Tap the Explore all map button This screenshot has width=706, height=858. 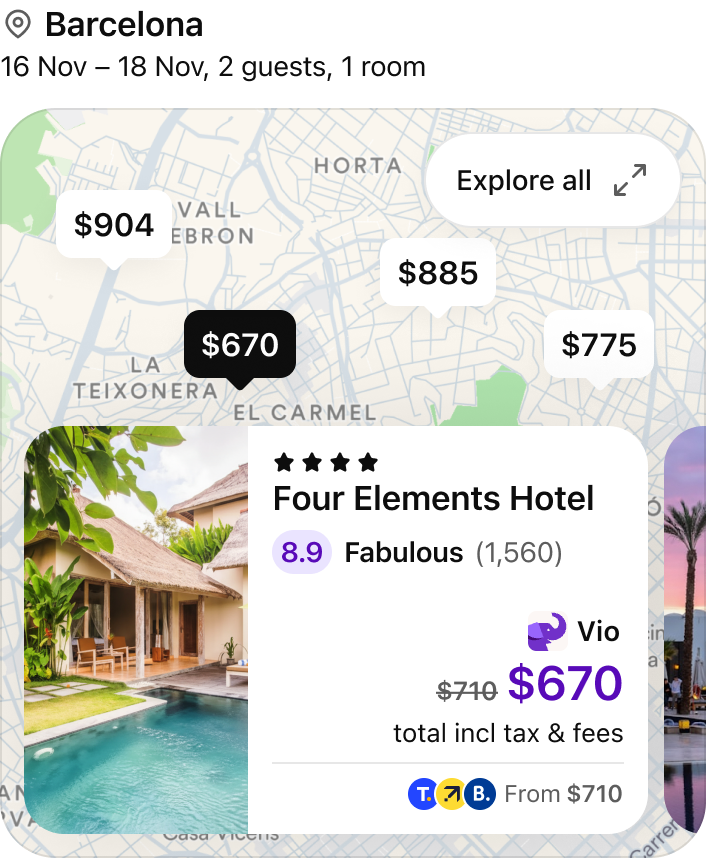pos(552,181)
